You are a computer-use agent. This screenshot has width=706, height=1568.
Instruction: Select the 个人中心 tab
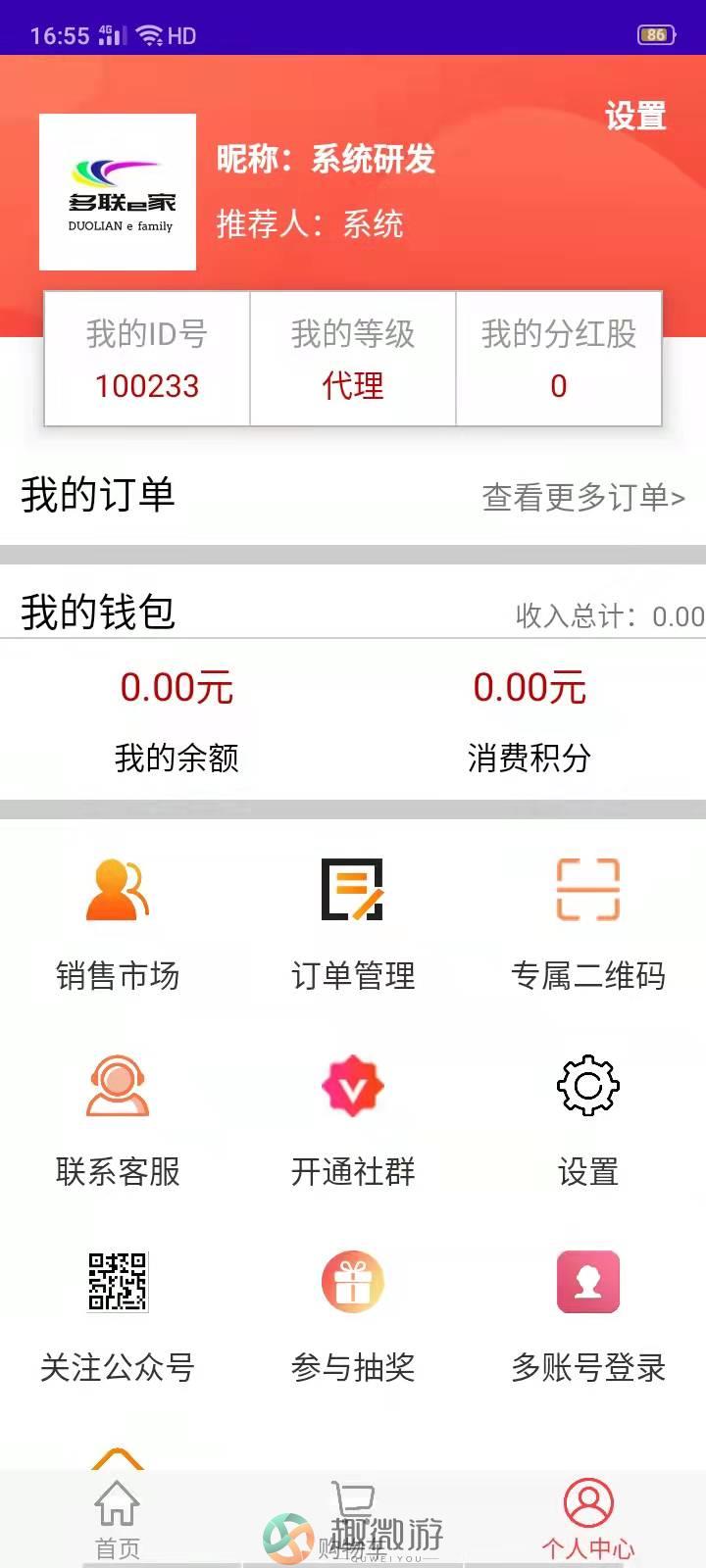[x=588, y=1520]
